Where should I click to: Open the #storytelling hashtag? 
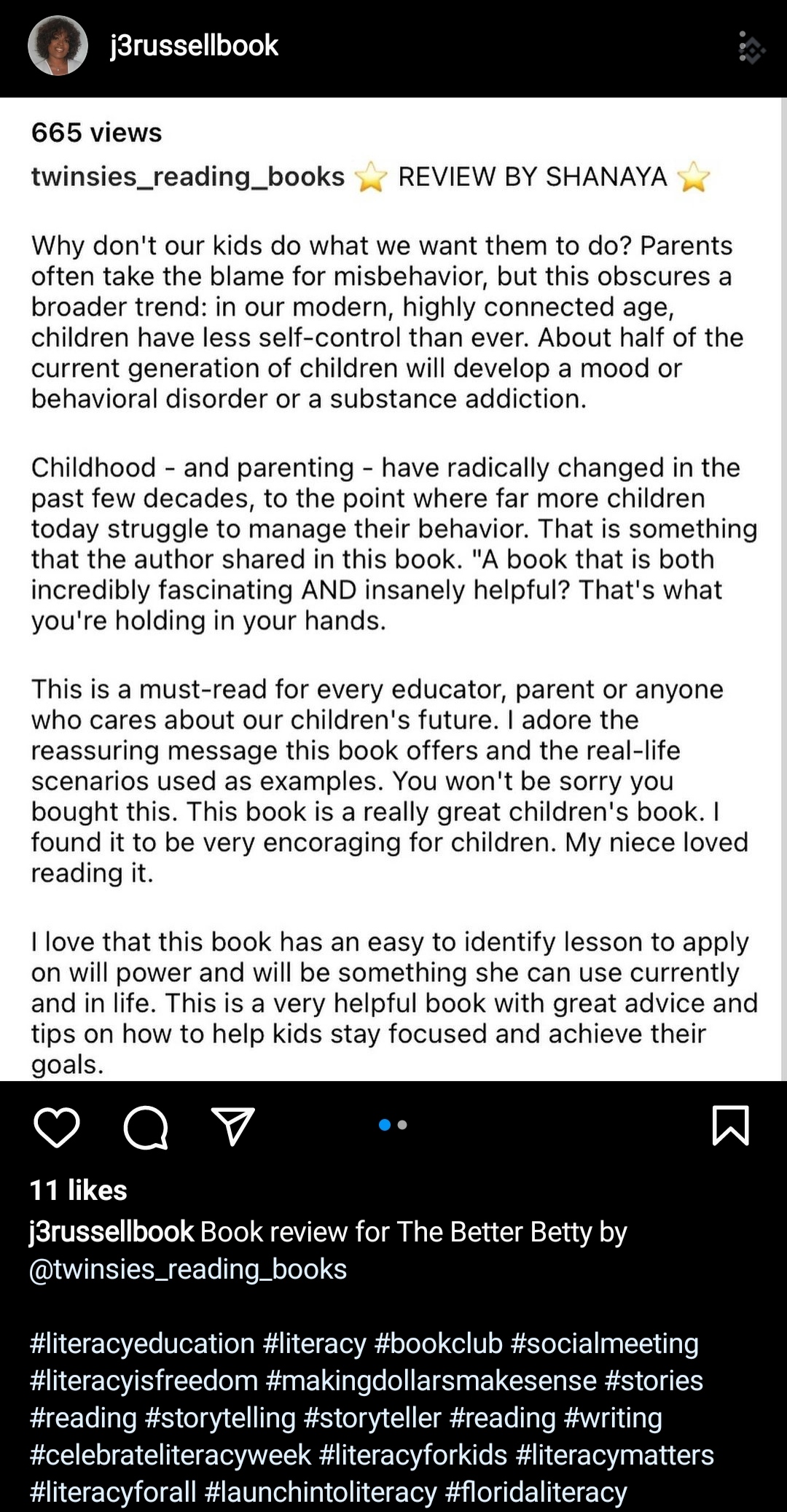pyautogui.click(x=220, y=1417)
